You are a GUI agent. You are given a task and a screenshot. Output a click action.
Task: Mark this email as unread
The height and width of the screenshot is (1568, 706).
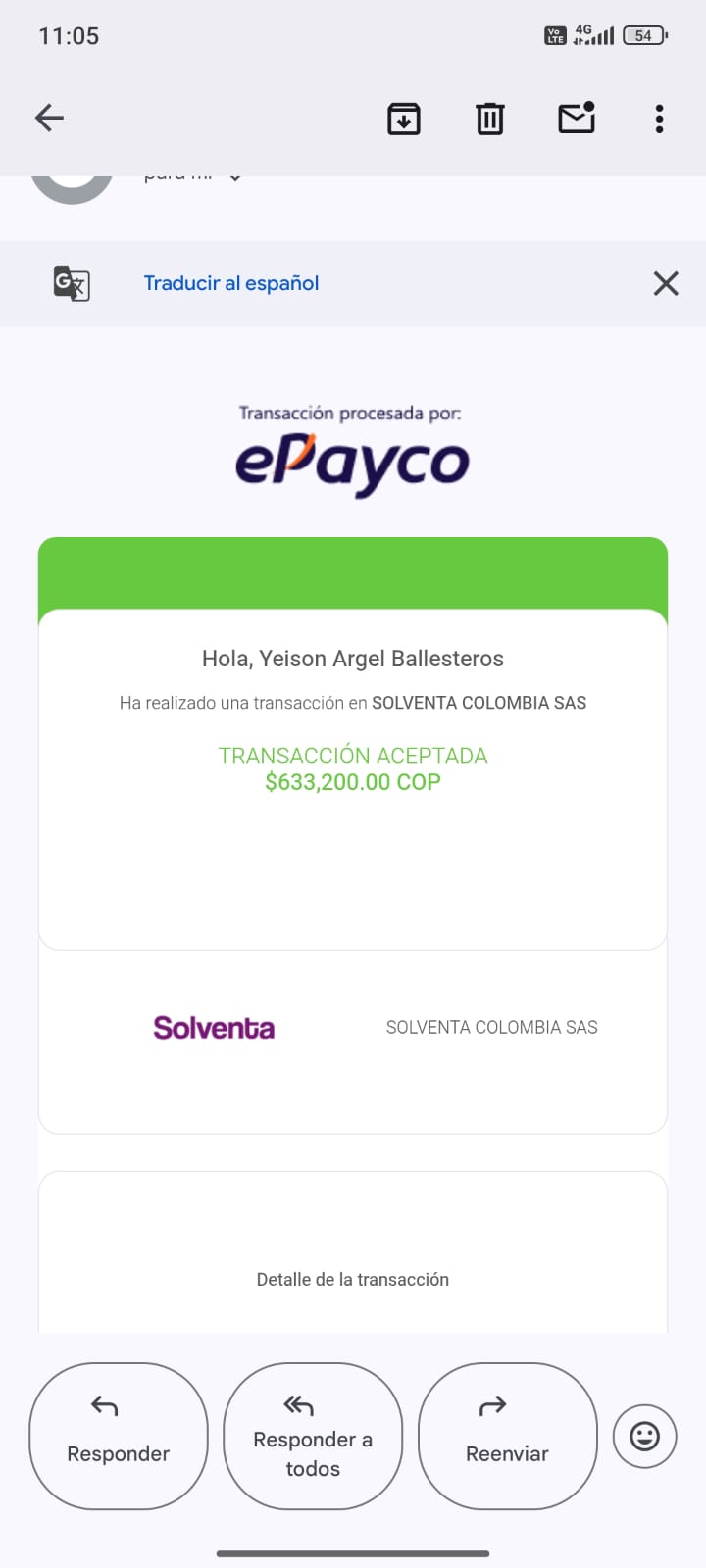[x=577, y=119]
